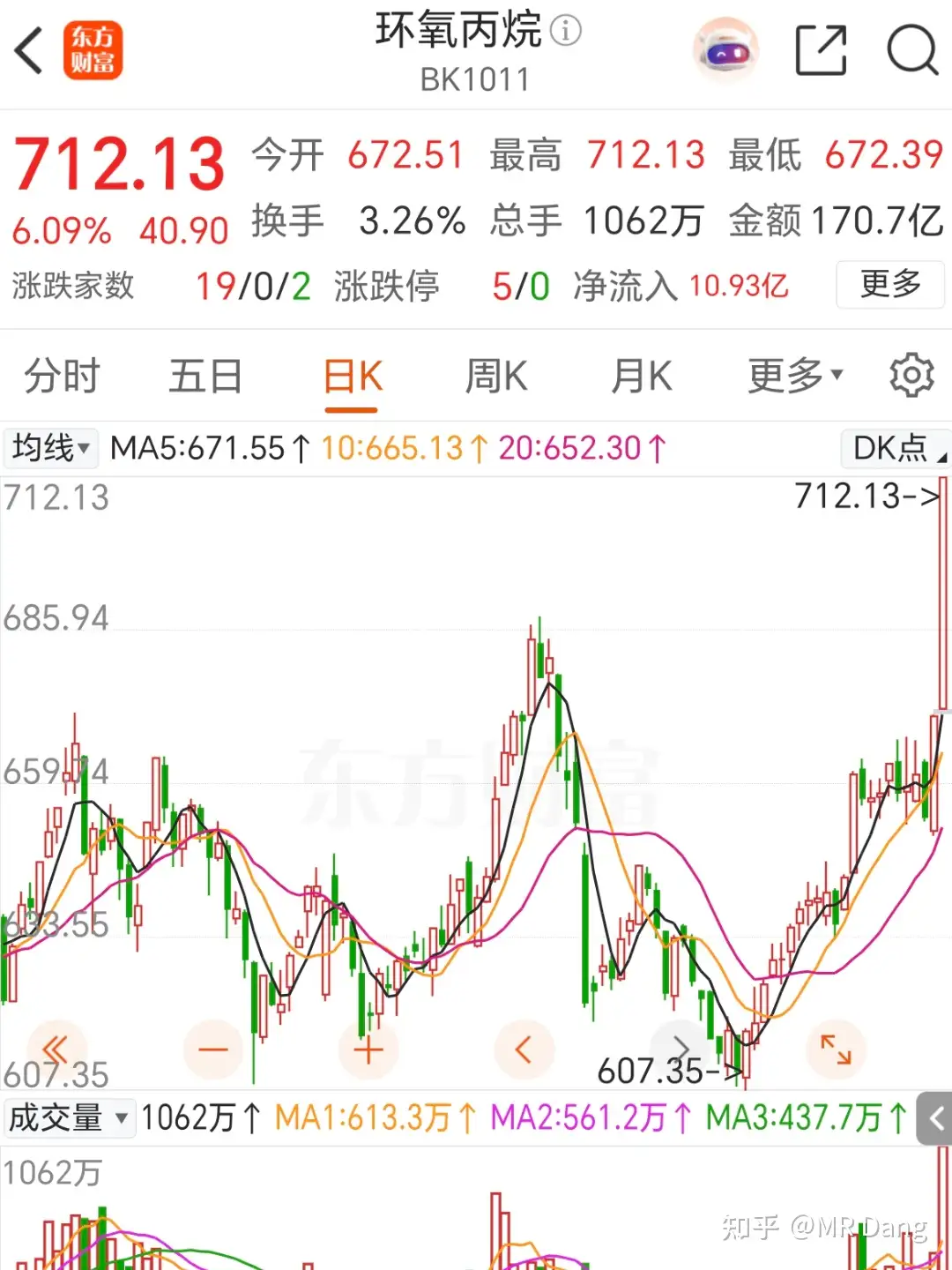Open the 成交量 indicator dropdown
The image size is (952, 1270).
69,1118
